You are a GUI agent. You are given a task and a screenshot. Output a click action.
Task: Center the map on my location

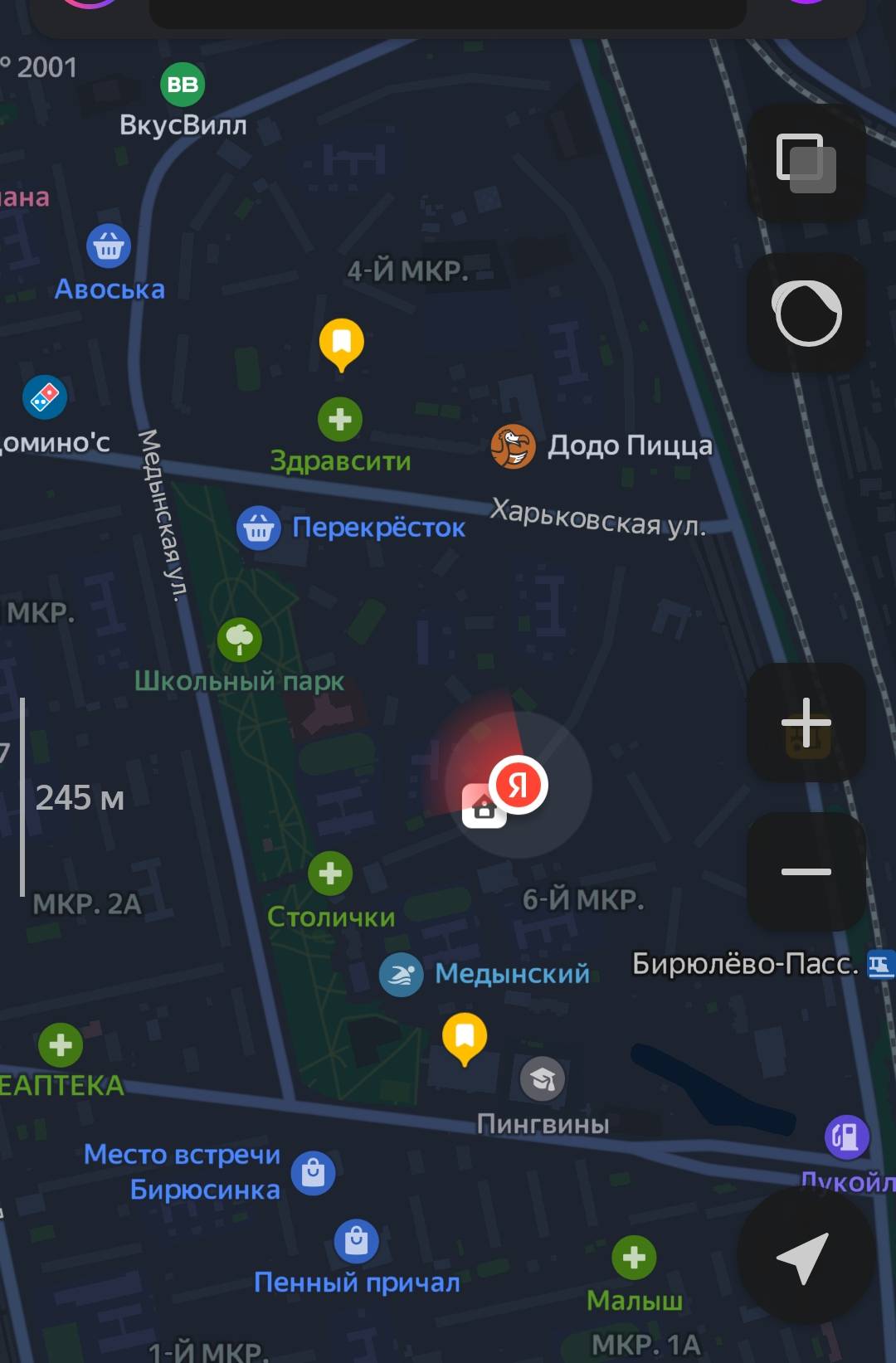point(803,1256)
